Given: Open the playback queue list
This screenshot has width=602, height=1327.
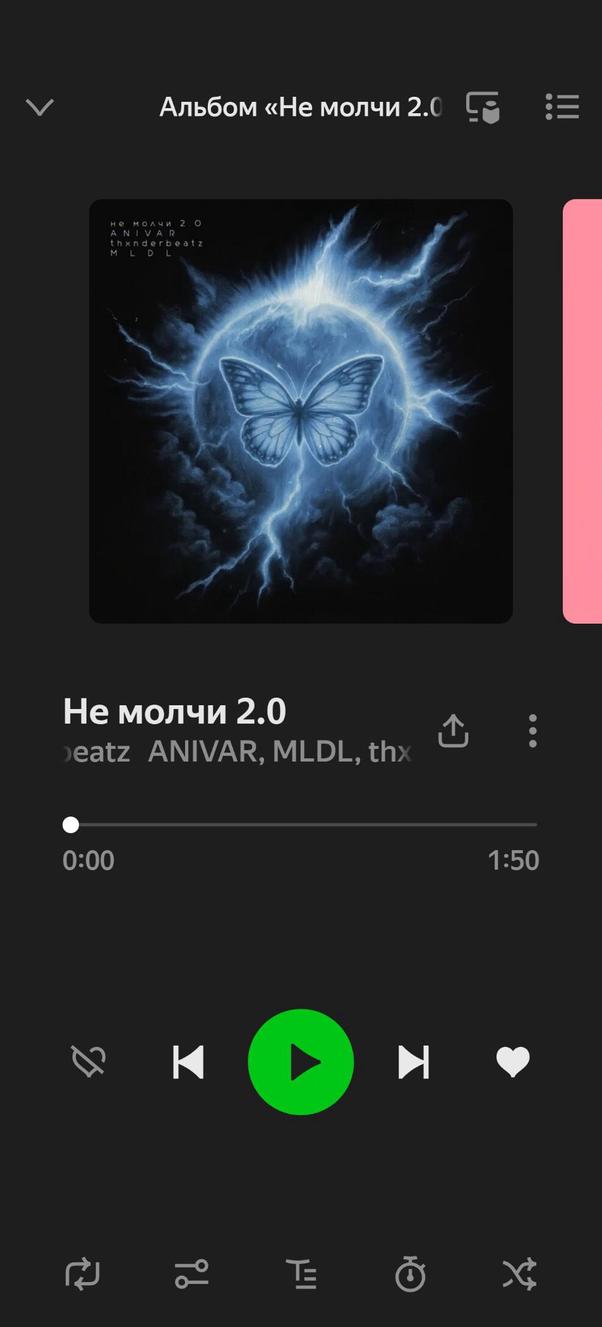Looking at the screenshot, I should point(562,107).
